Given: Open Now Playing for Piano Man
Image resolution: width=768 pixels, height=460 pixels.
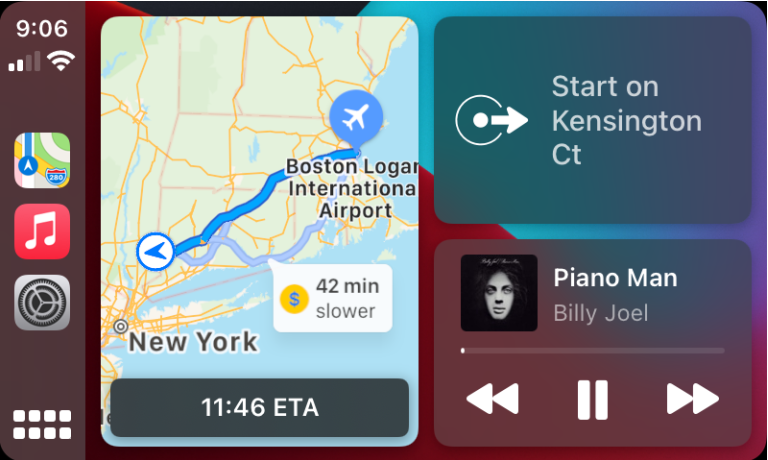Looking at the screenshot, I should pyautogui.click(x=592, y=294).
